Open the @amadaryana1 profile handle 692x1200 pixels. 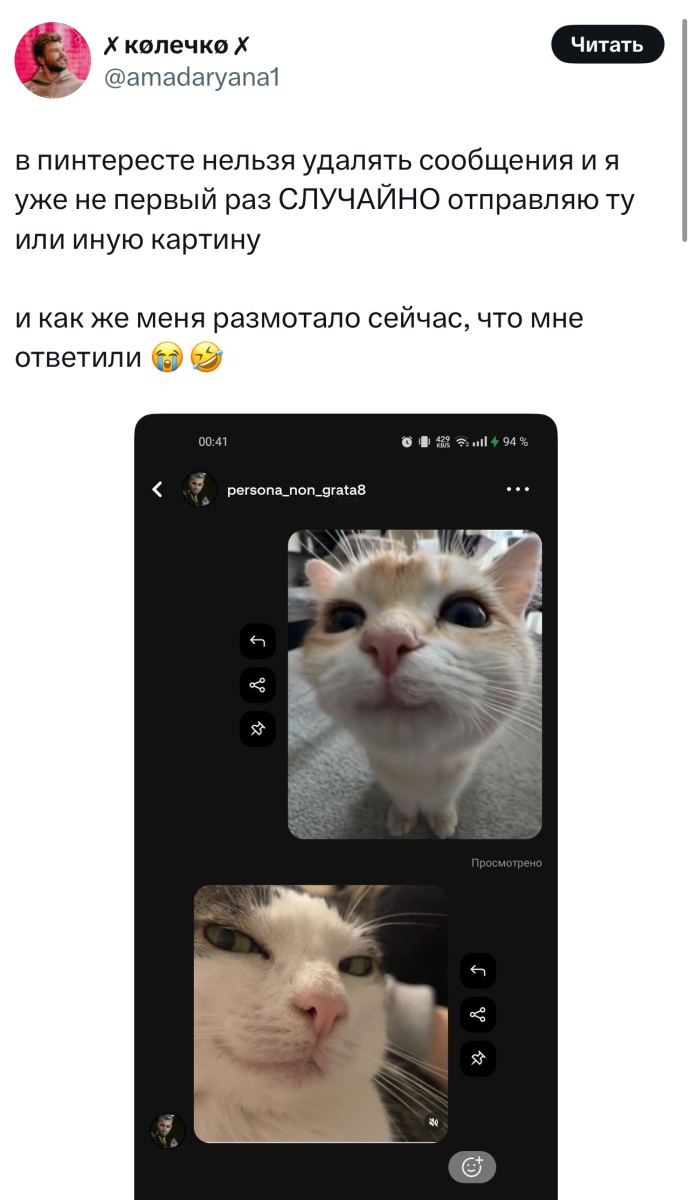[191, 77]
